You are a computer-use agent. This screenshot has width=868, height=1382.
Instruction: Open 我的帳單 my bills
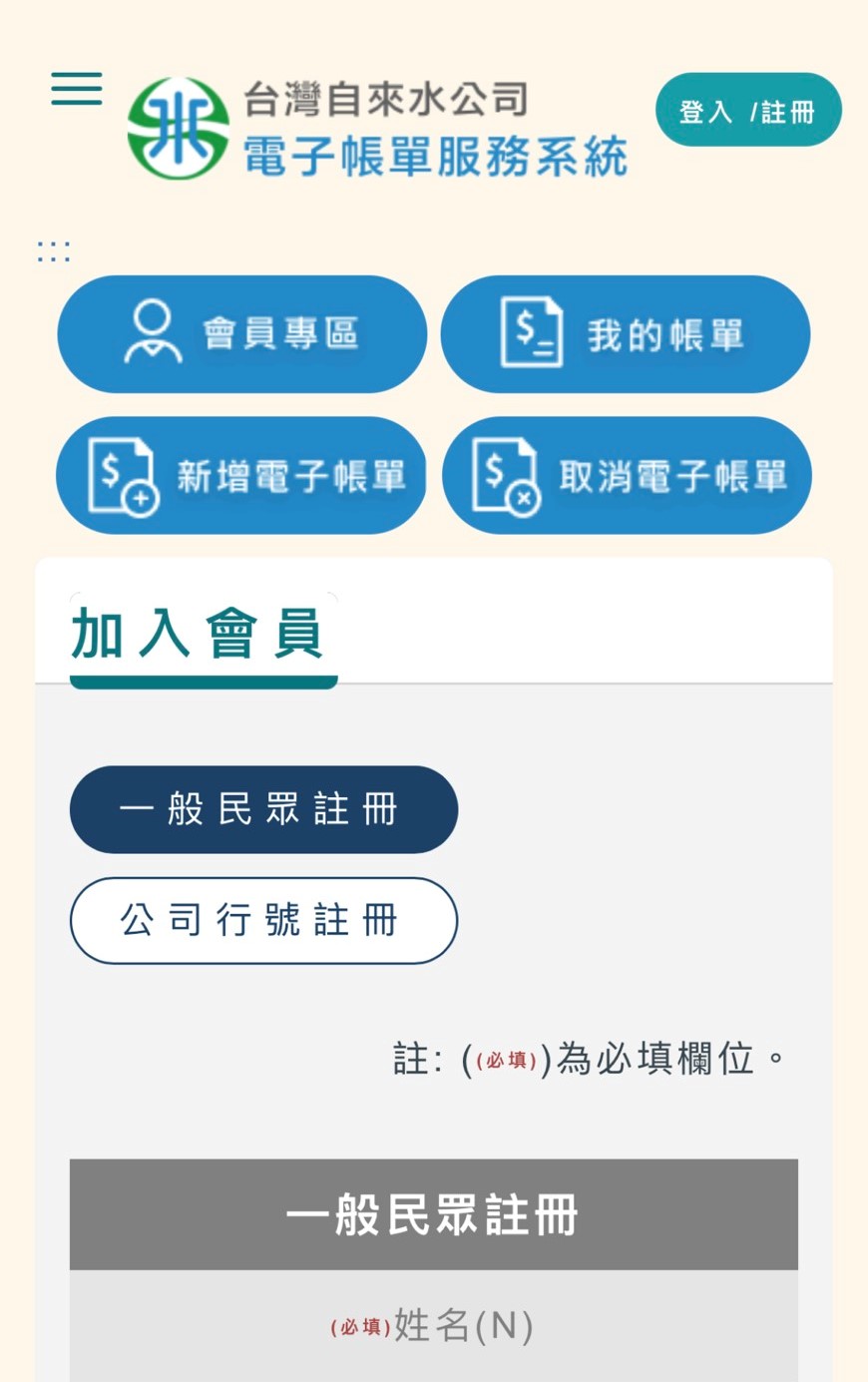click(626, 334)
